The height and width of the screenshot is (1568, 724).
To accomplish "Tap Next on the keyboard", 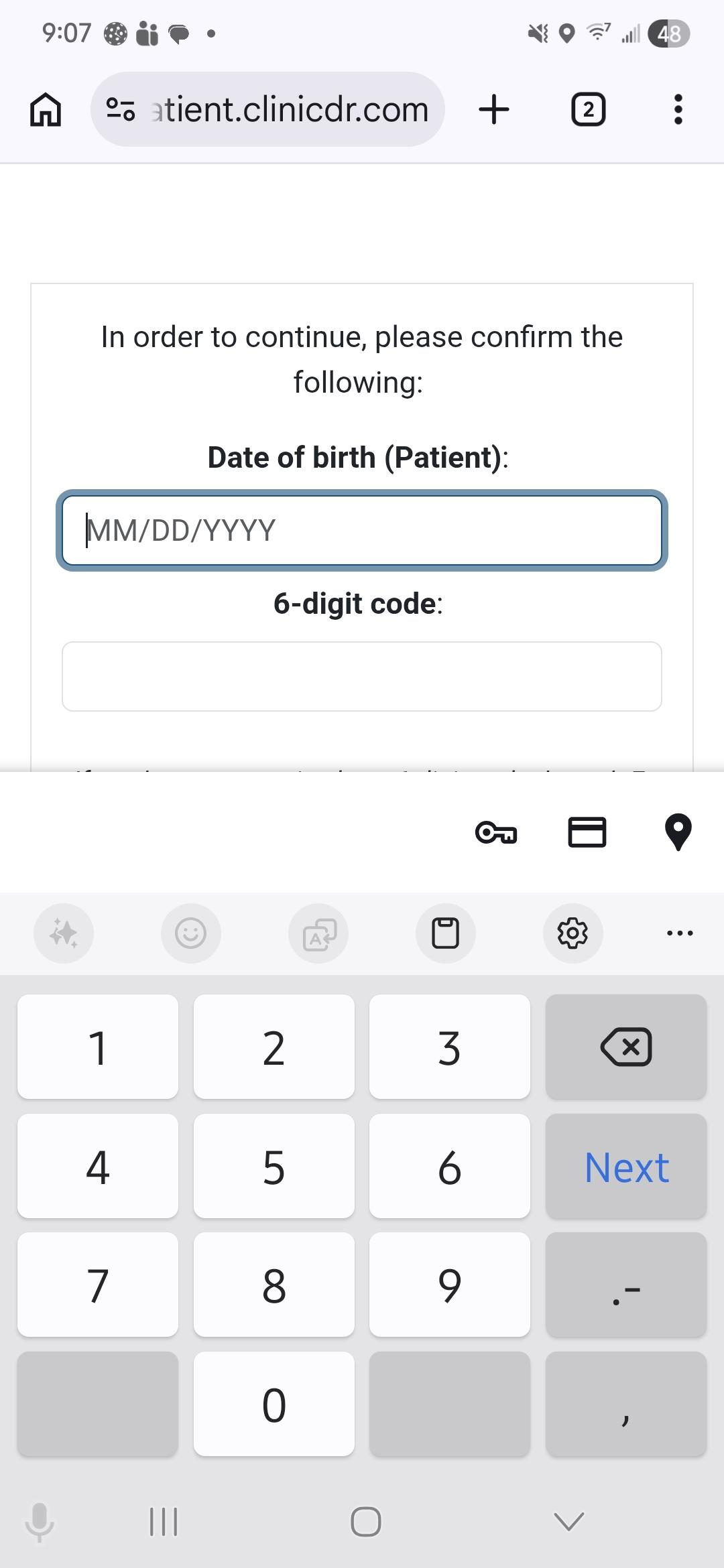I will click(626, 1167).
